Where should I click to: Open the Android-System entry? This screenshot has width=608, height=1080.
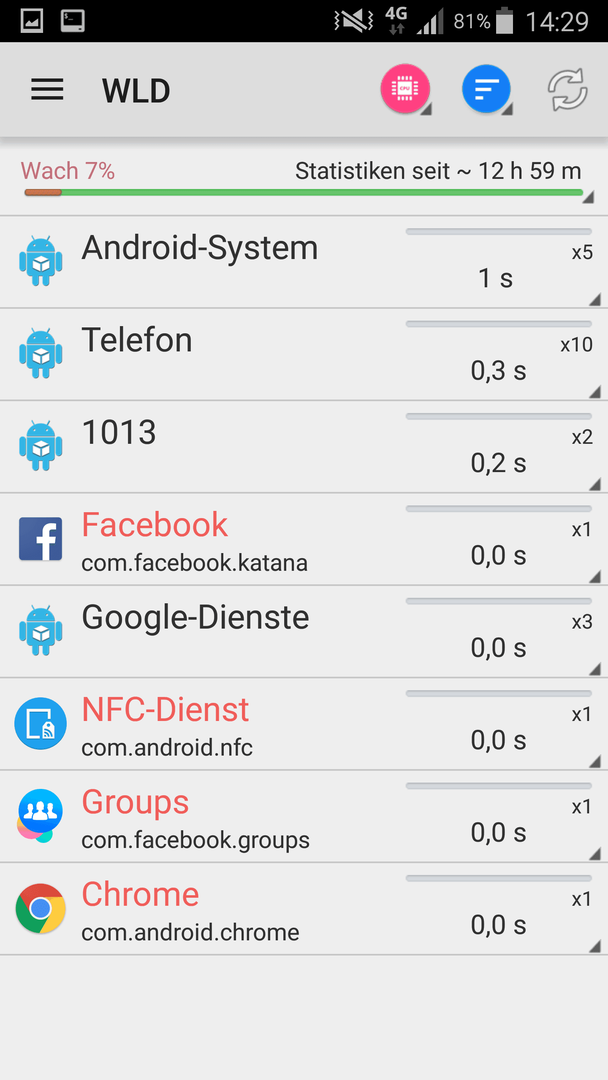point(304,262)
